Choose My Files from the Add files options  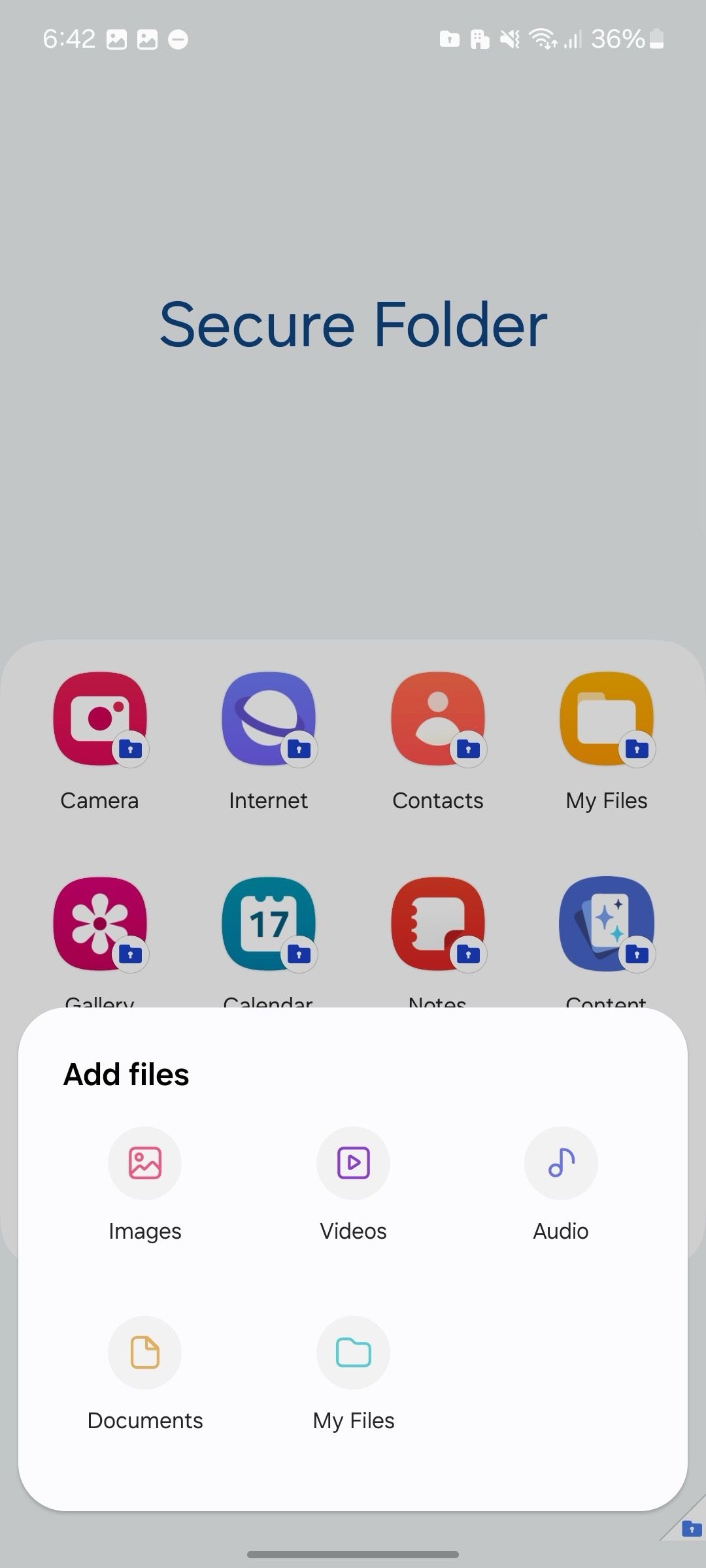pos(352,1353)
